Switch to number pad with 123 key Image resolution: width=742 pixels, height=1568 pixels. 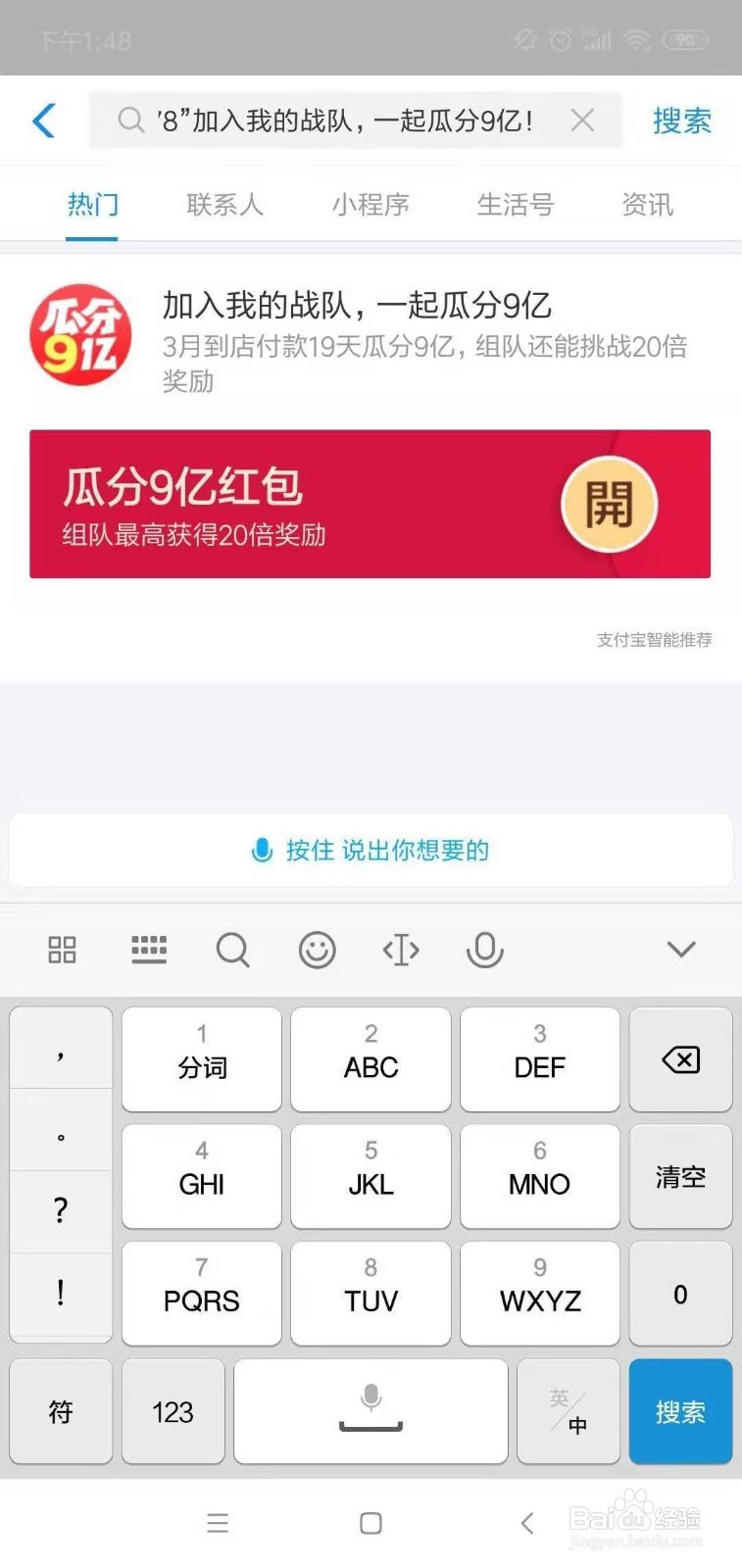pos(173,1411)
